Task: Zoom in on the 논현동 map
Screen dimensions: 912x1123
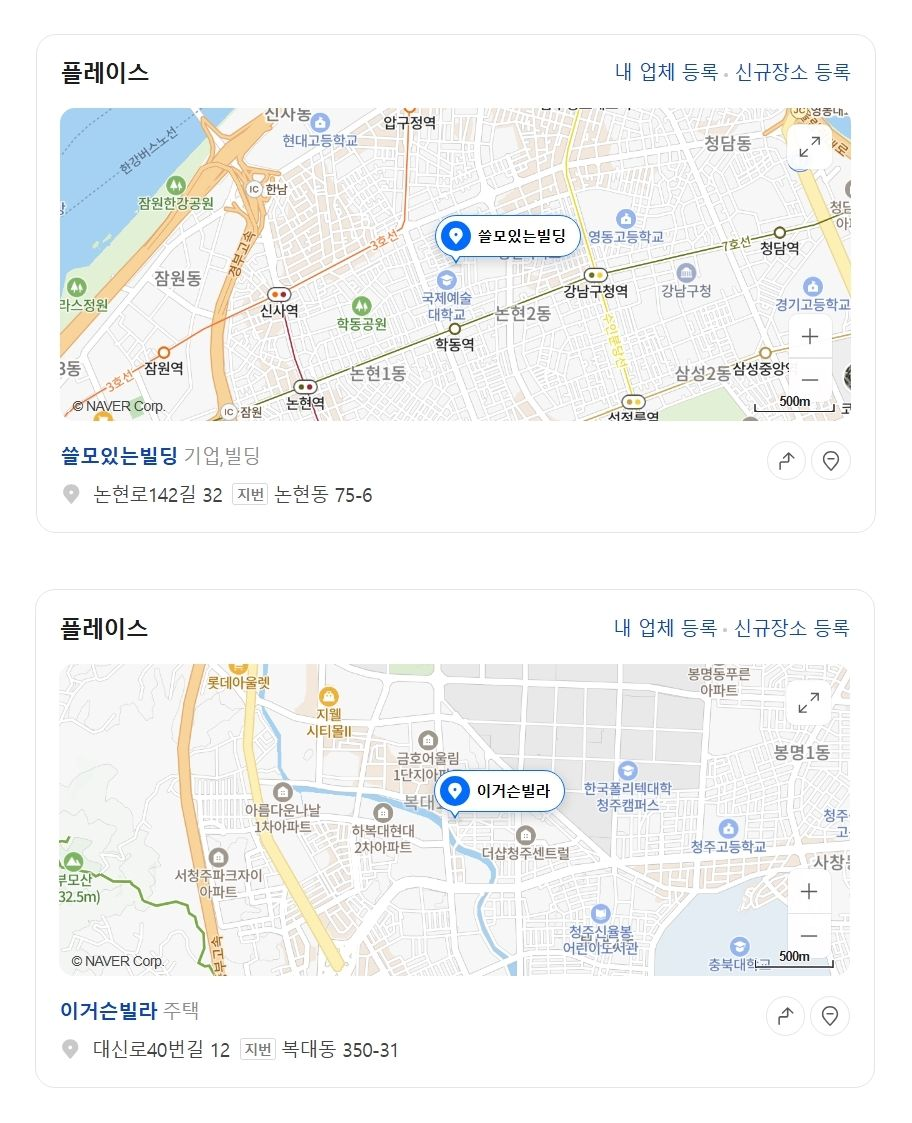Action: point(810,336)
